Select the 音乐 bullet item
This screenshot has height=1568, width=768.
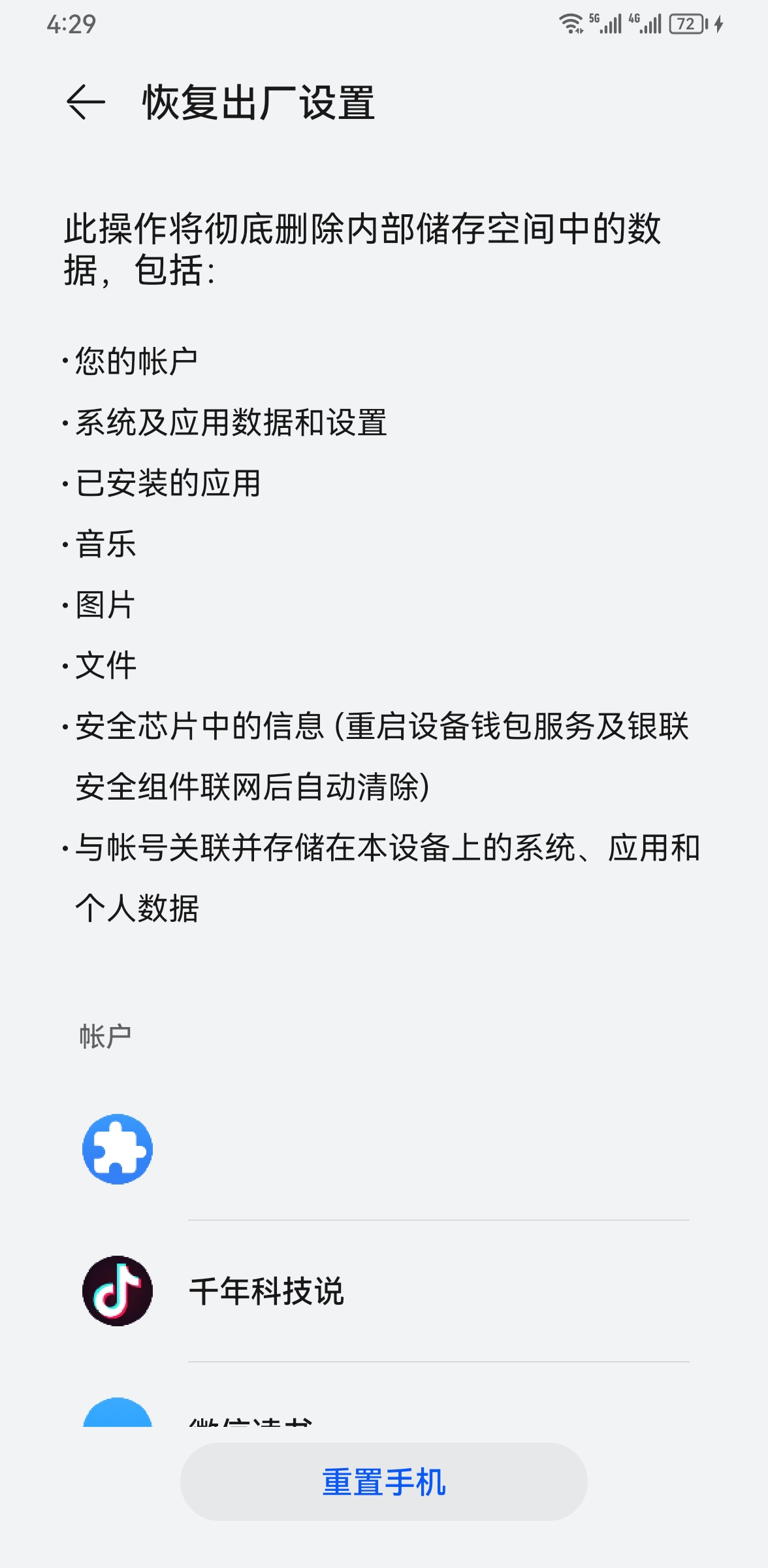[x=104, y=546]
